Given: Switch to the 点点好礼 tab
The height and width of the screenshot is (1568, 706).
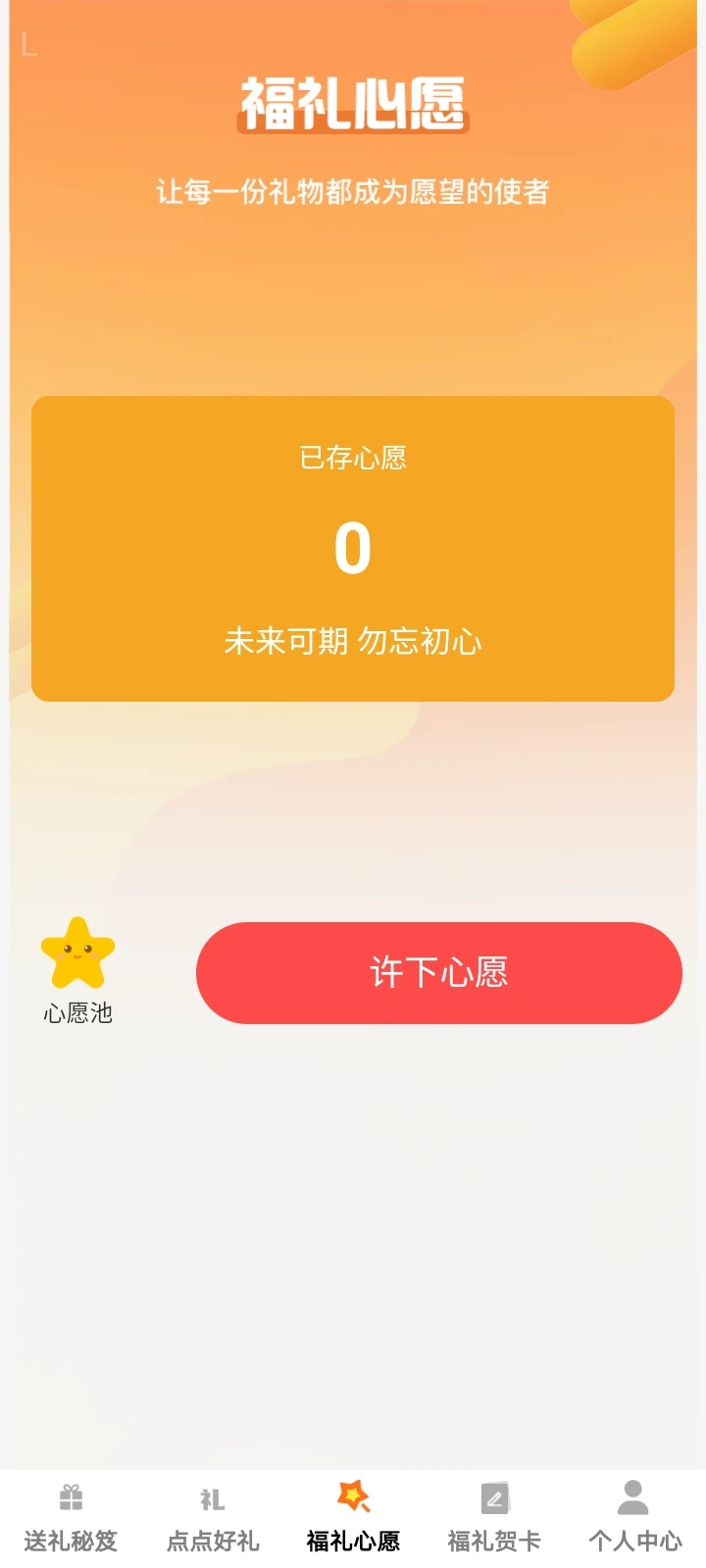Looking at the screenshot, I should [x=210, y=1542].
